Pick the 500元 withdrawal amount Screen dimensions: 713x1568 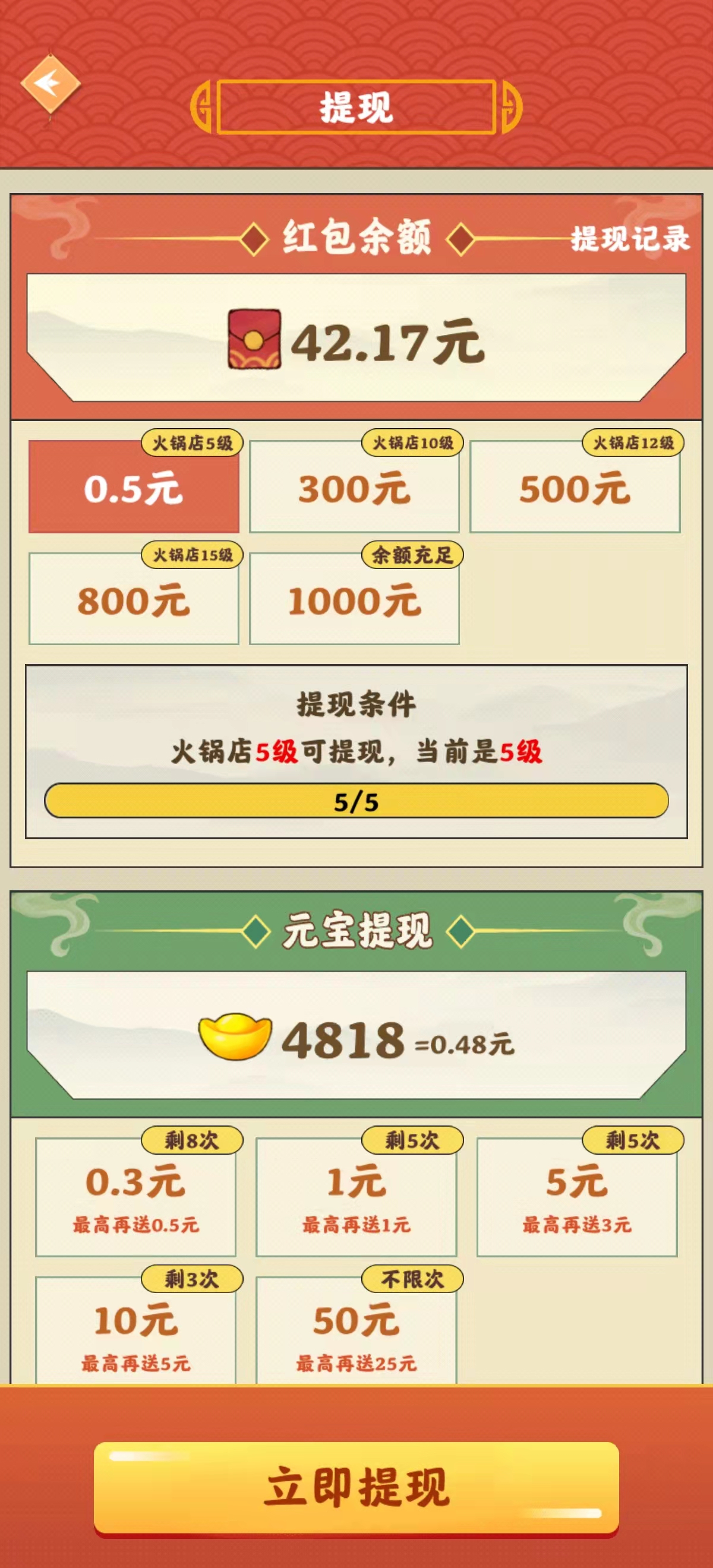click(x=575, y=488)
